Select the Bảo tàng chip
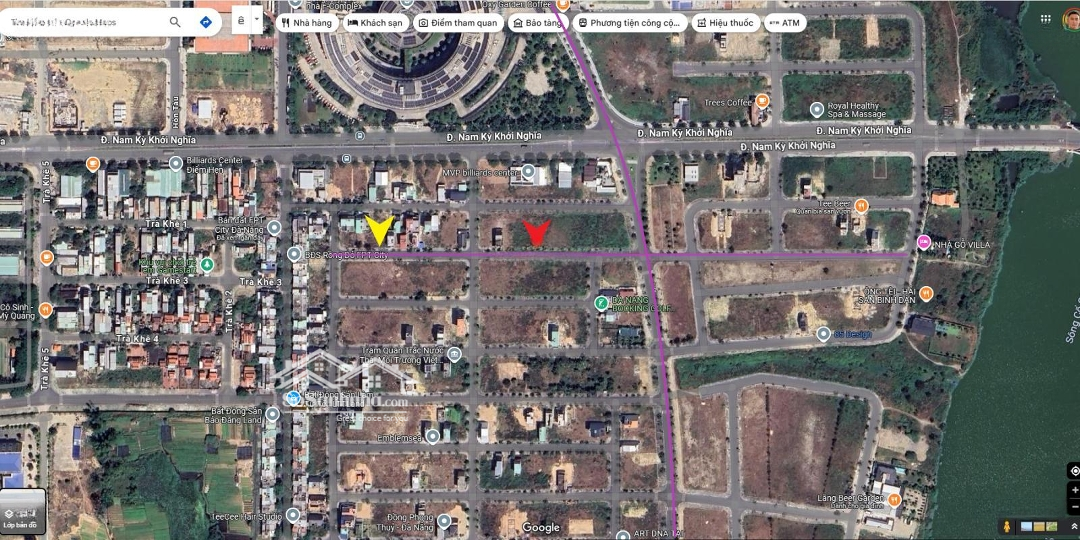 pos(536,22)
